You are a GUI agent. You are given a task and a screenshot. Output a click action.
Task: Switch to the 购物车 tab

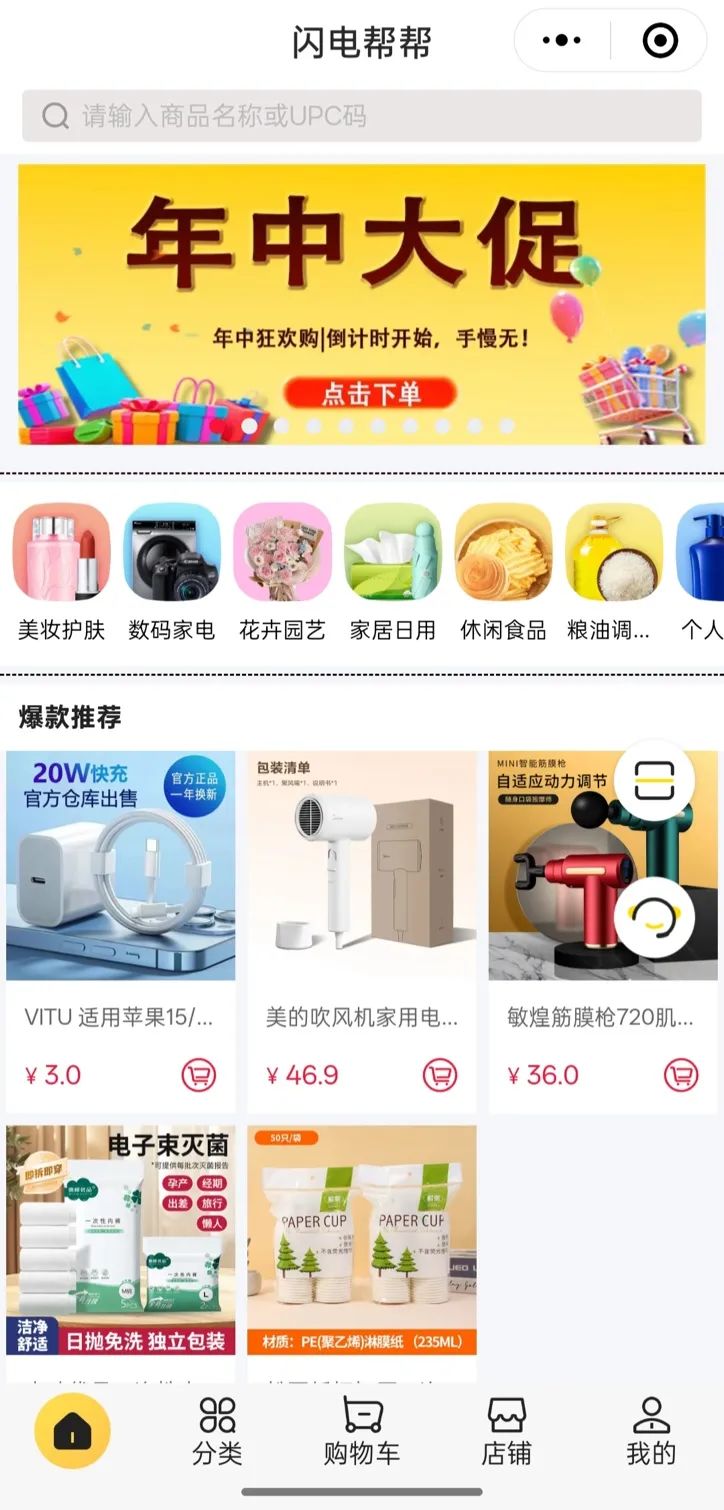tap(362, 1432)
